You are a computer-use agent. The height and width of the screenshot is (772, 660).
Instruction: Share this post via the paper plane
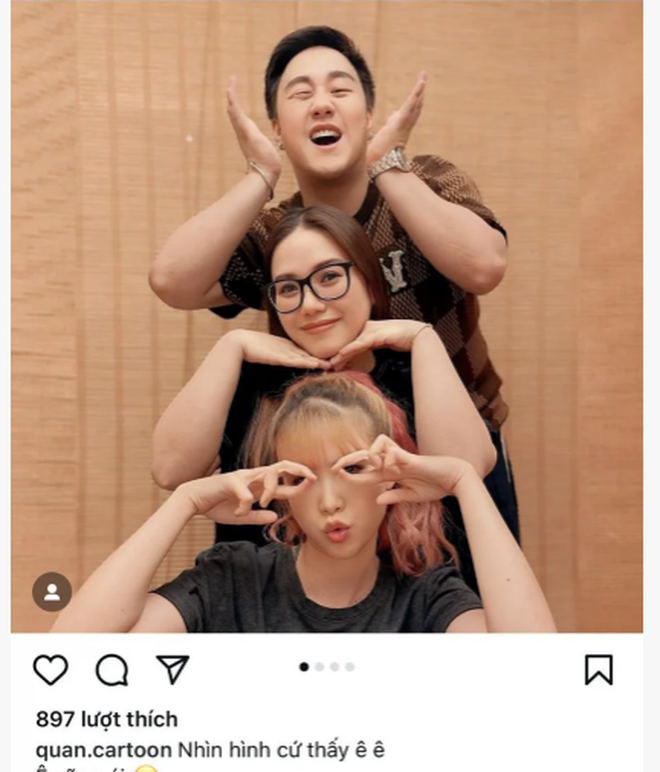point(173,669)
